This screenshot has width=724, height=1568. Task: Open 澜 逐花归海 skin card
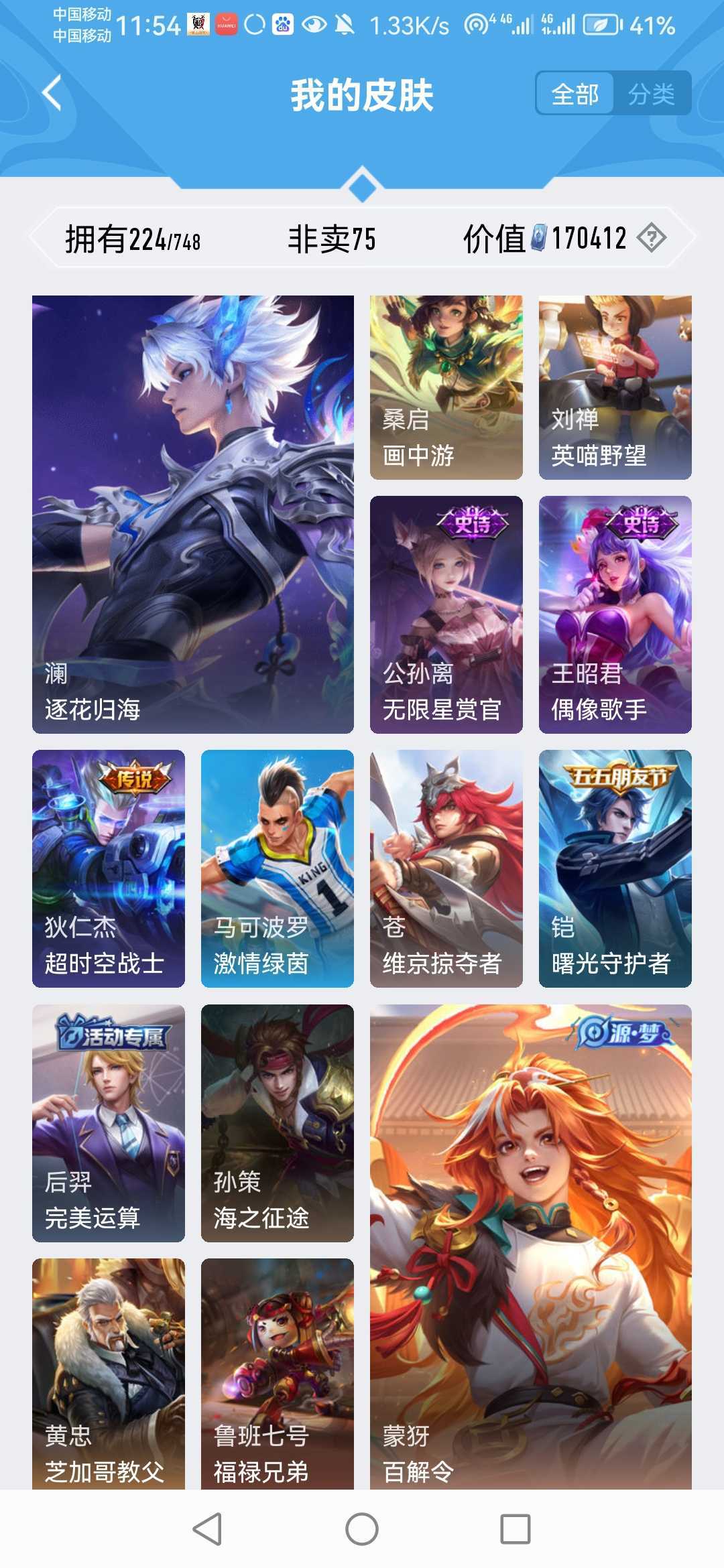(193, 514)
